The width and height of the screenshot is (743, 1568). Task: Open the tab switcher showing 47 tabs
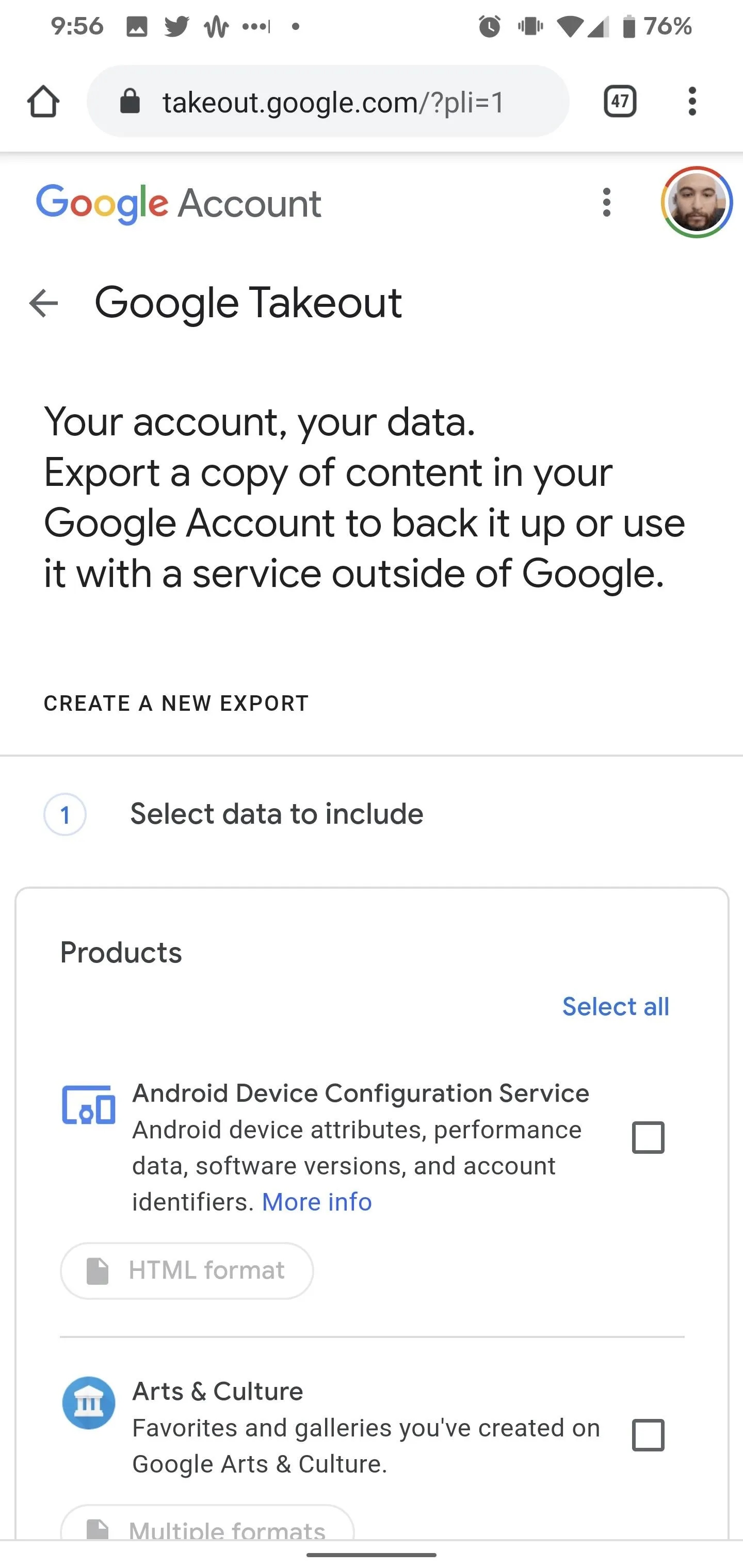(x=620, y=101)
